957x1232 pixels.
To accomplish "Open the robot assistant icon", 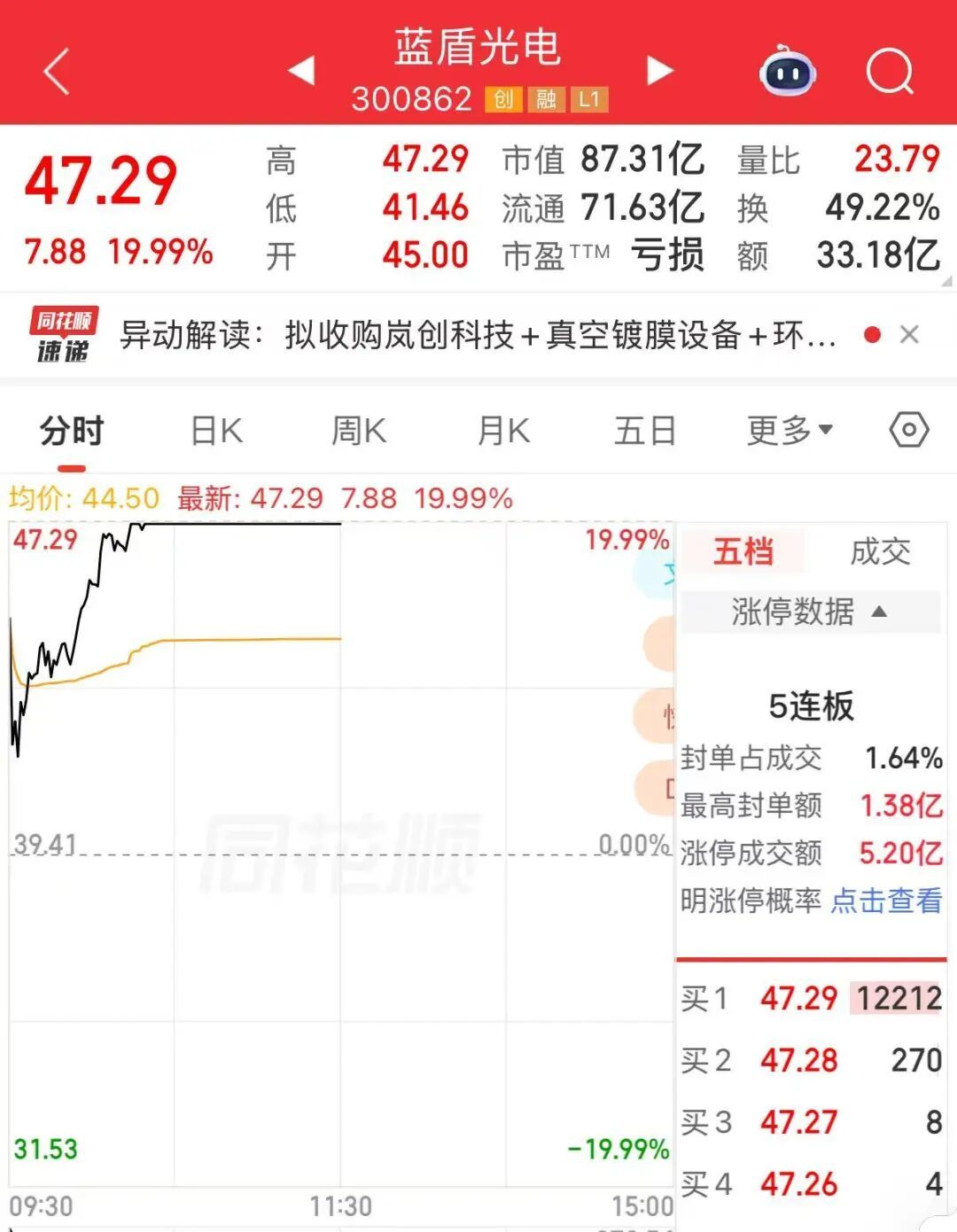I will [787, 71].
